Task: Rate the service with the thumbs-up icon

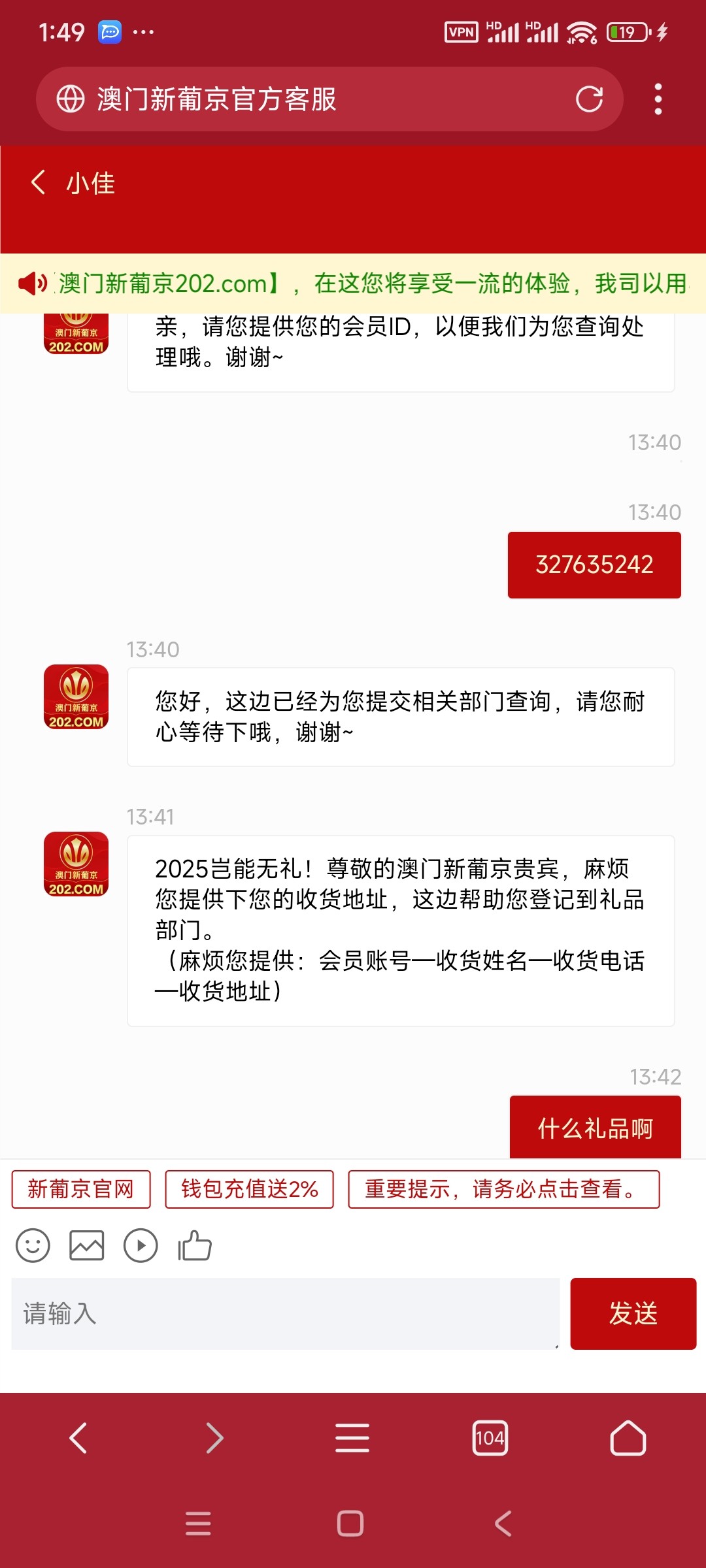Action: tap(195, 1245)
